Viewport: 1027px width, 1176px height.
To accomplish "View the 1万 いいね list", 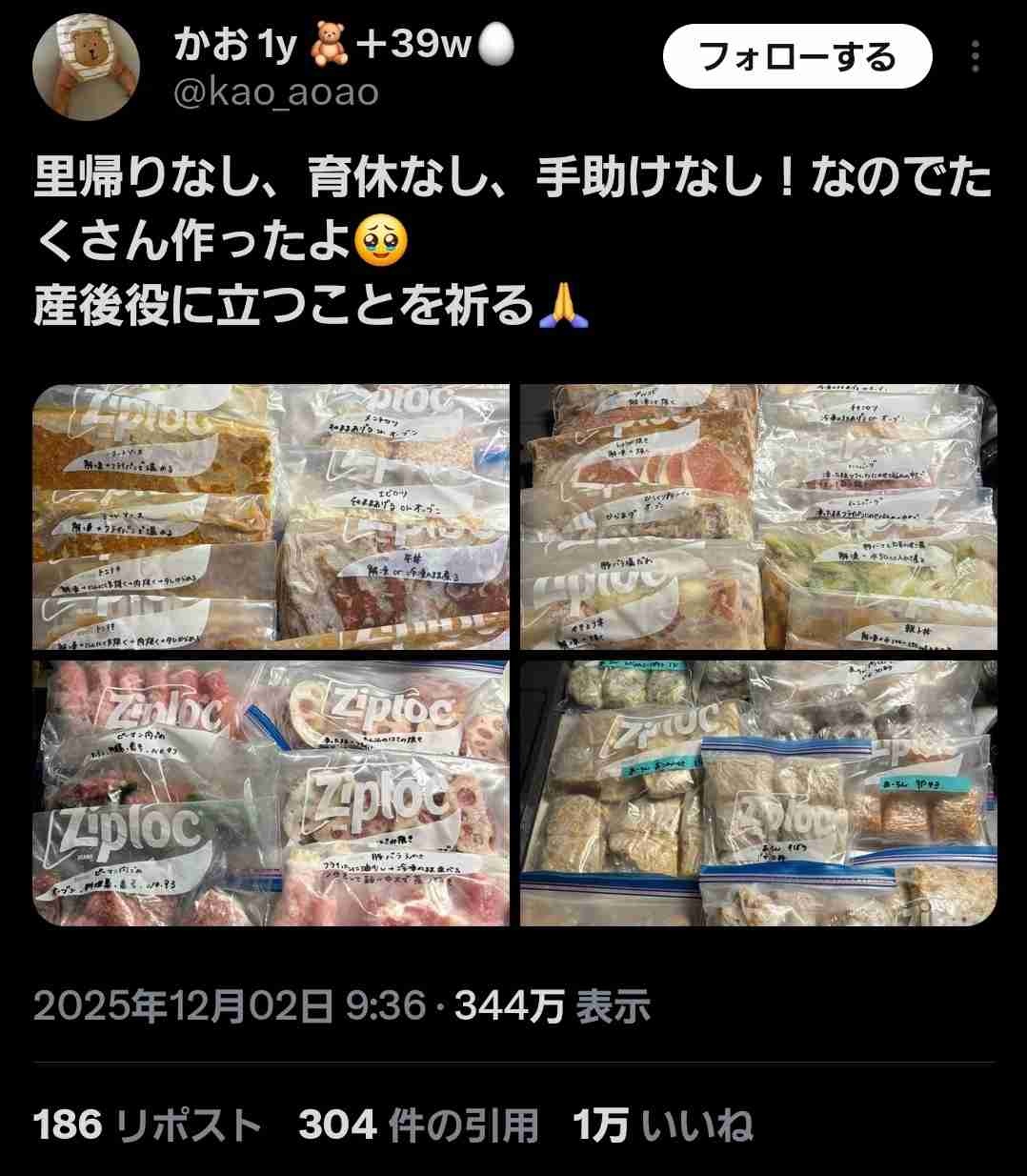I will [662, 1125].
